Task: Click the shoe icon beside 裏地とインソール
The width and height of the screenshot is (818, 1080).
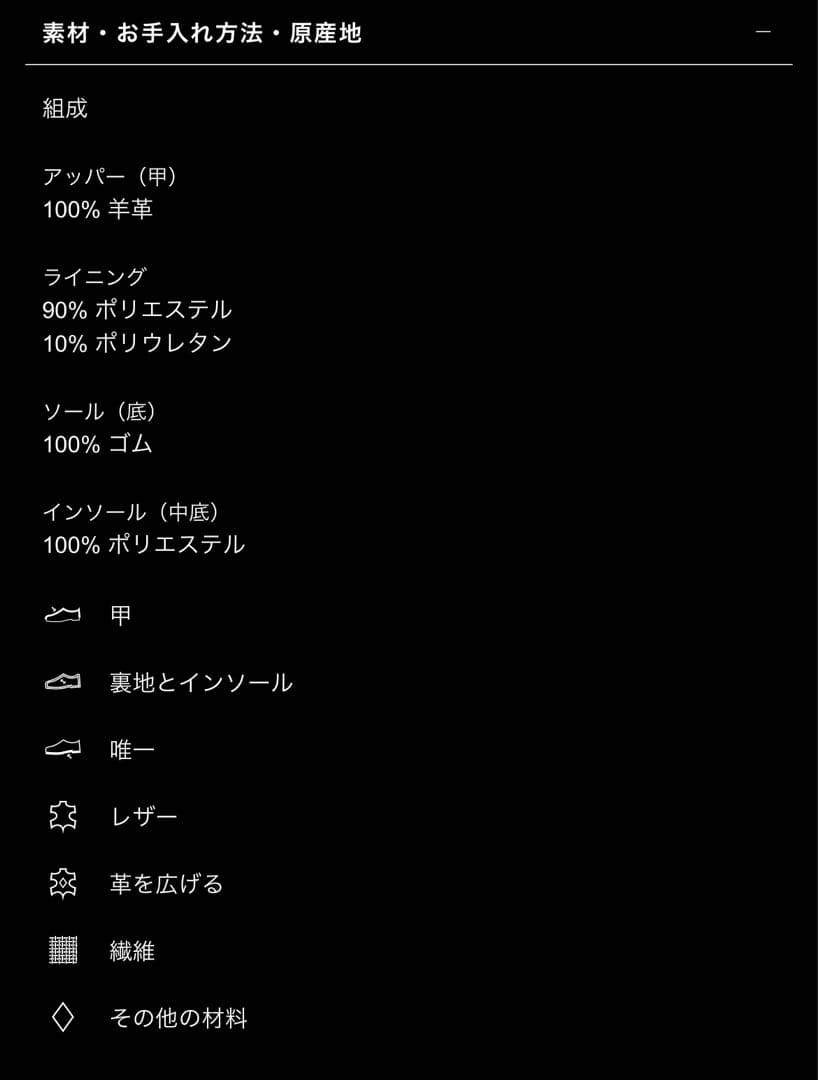Action: click(62, 681)
